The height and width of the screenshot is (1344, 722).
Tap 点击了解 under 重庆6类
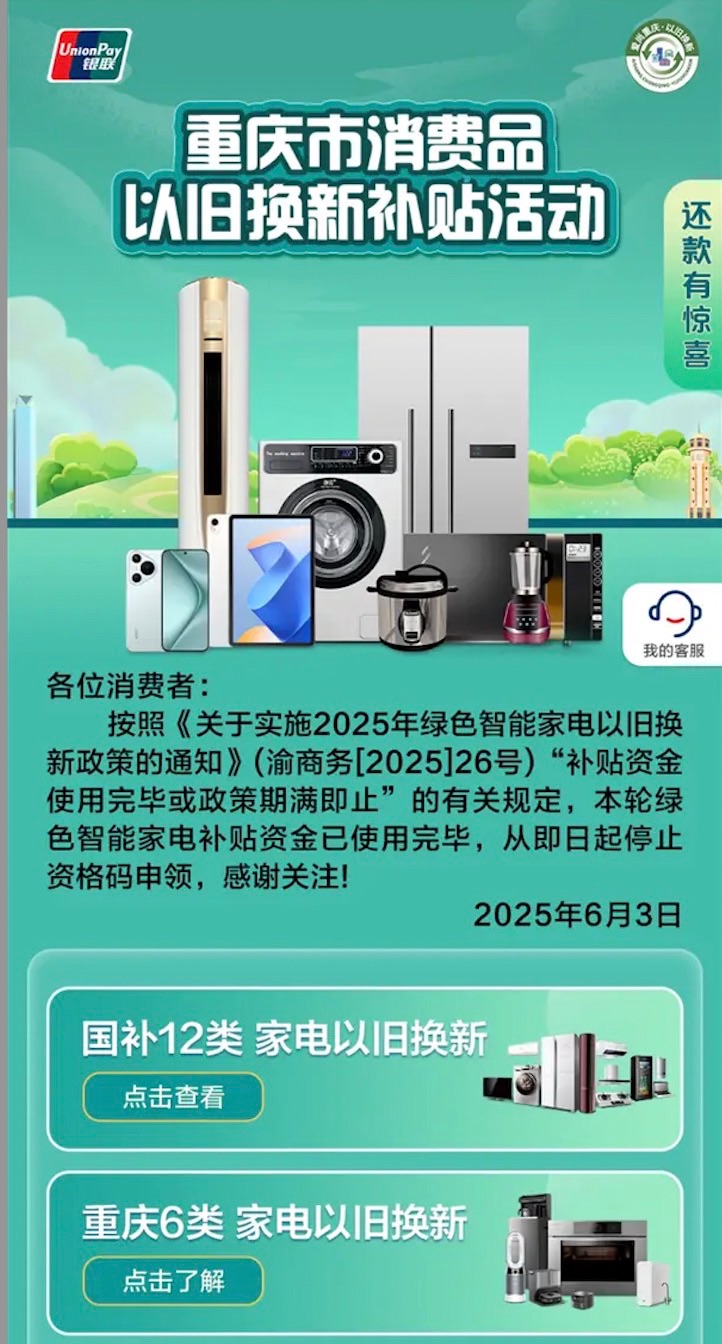click(173, 1281)
